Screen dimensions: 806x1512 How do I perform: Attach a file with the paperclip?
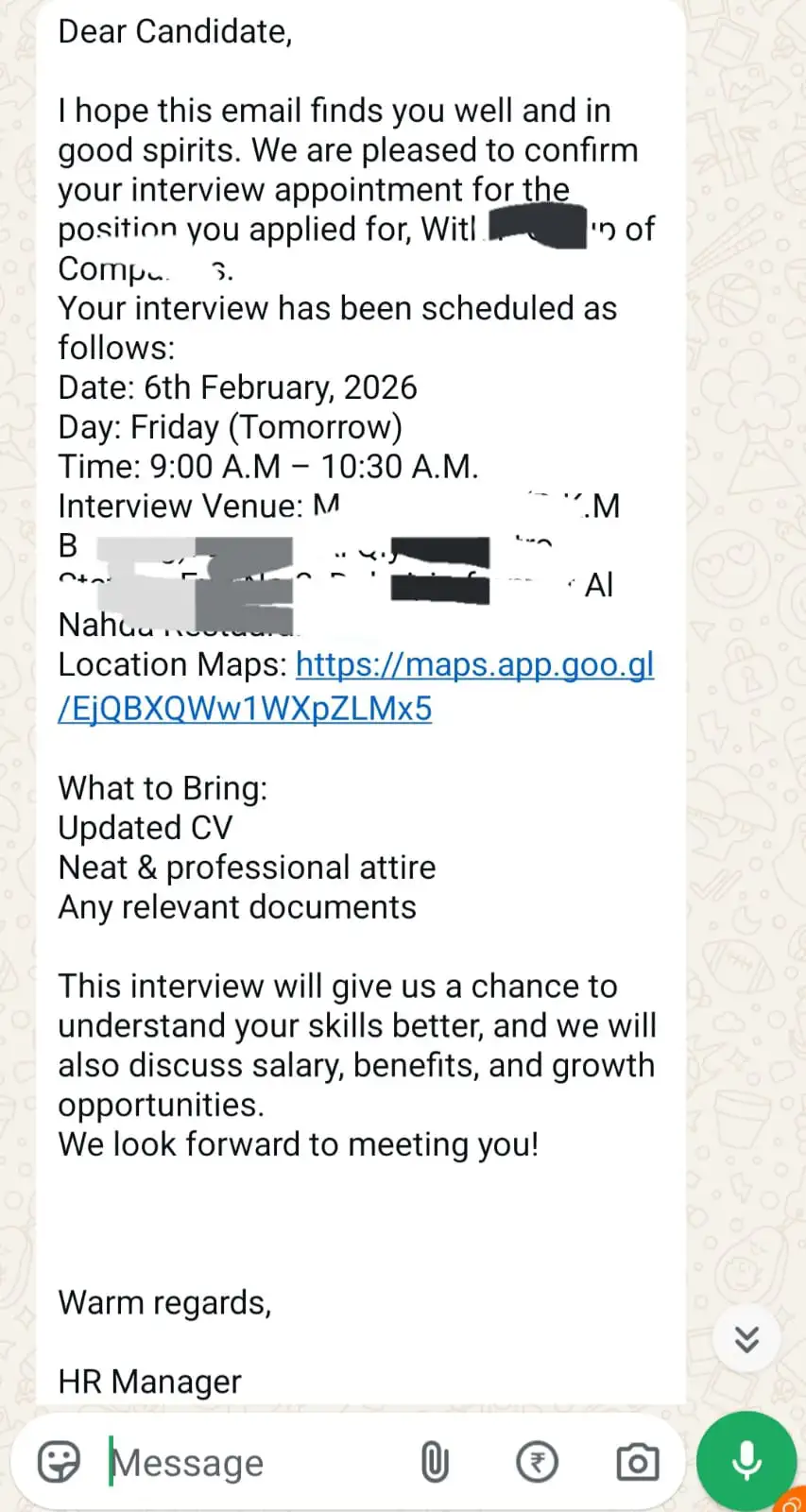(x=434, y=1462)
